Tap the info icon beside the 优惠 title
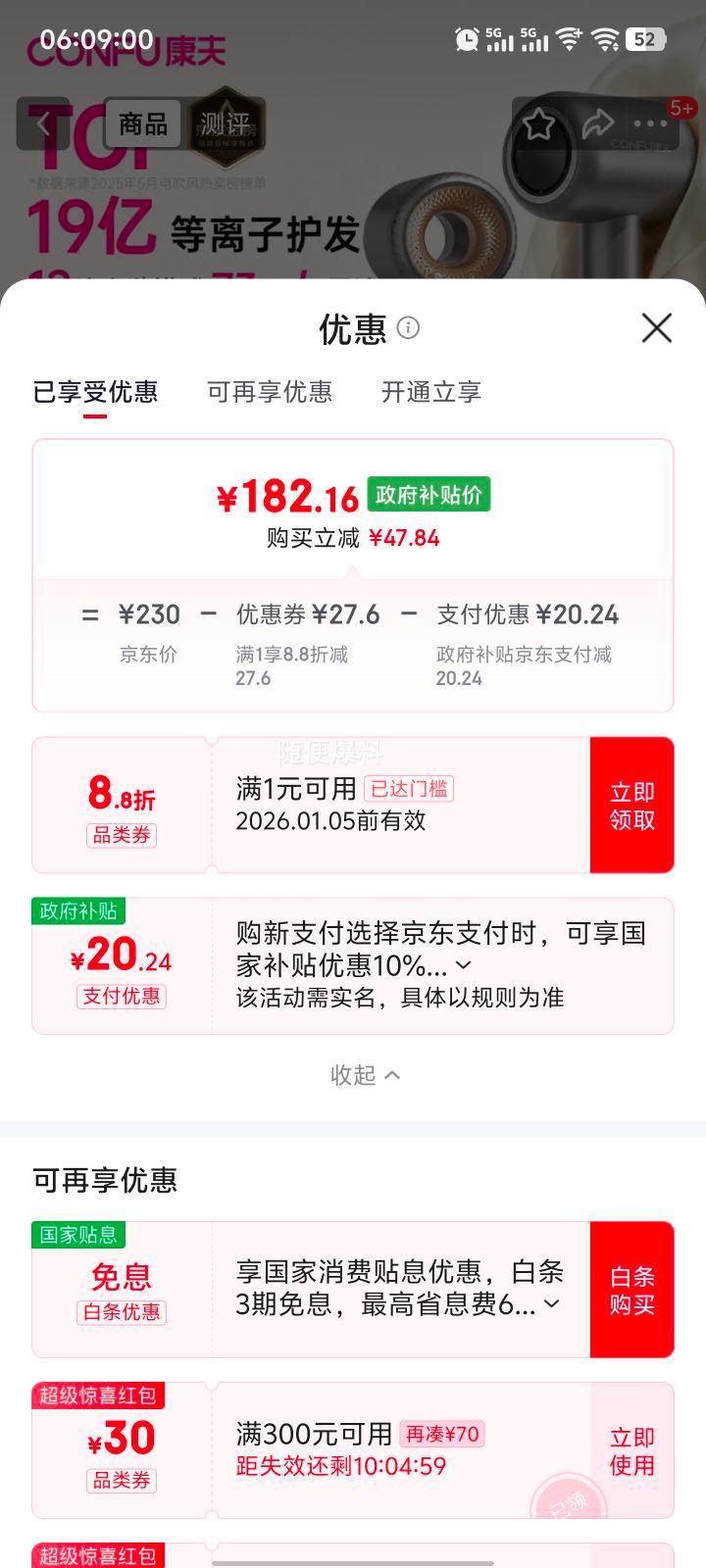The height and width of the screenshot is (1568, 706). coord(406,327)
